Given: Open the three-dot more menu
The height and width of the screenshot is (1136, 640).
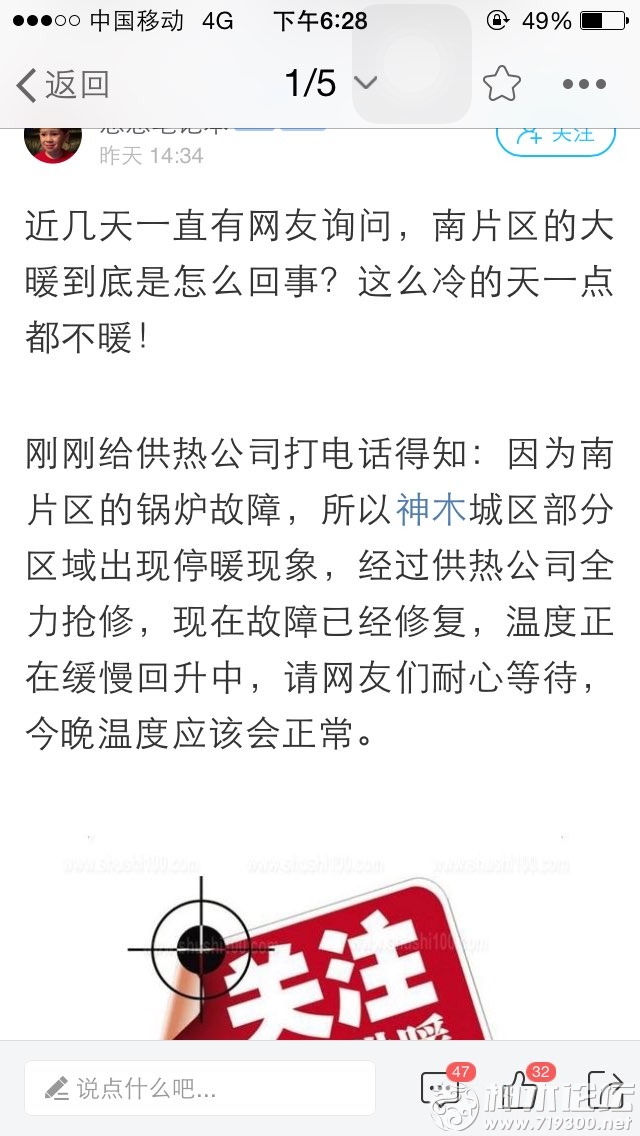Looking at the screenshot, I should point(584,84).
